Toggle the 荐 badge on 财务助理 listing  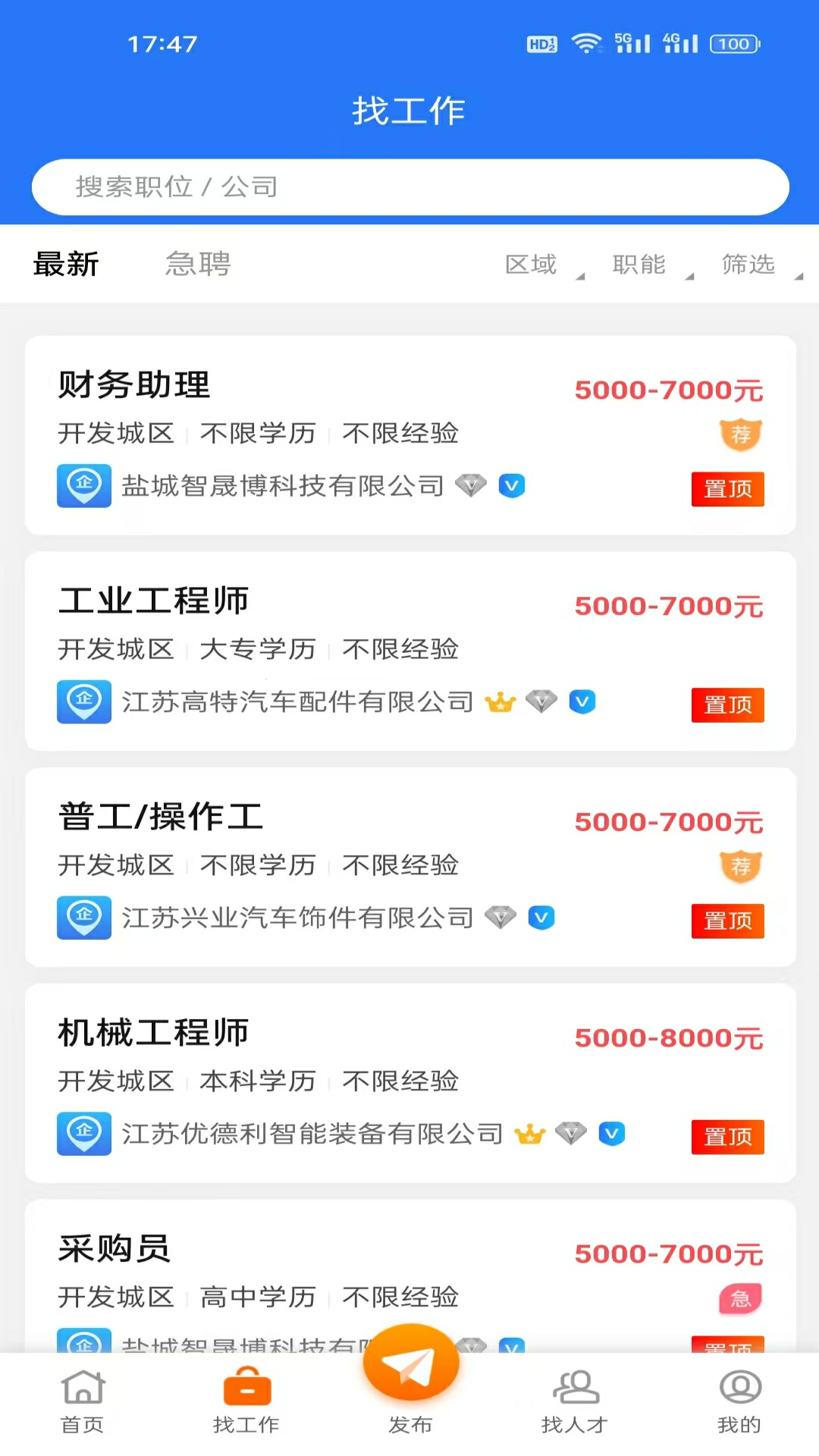(x=741, y=435)
